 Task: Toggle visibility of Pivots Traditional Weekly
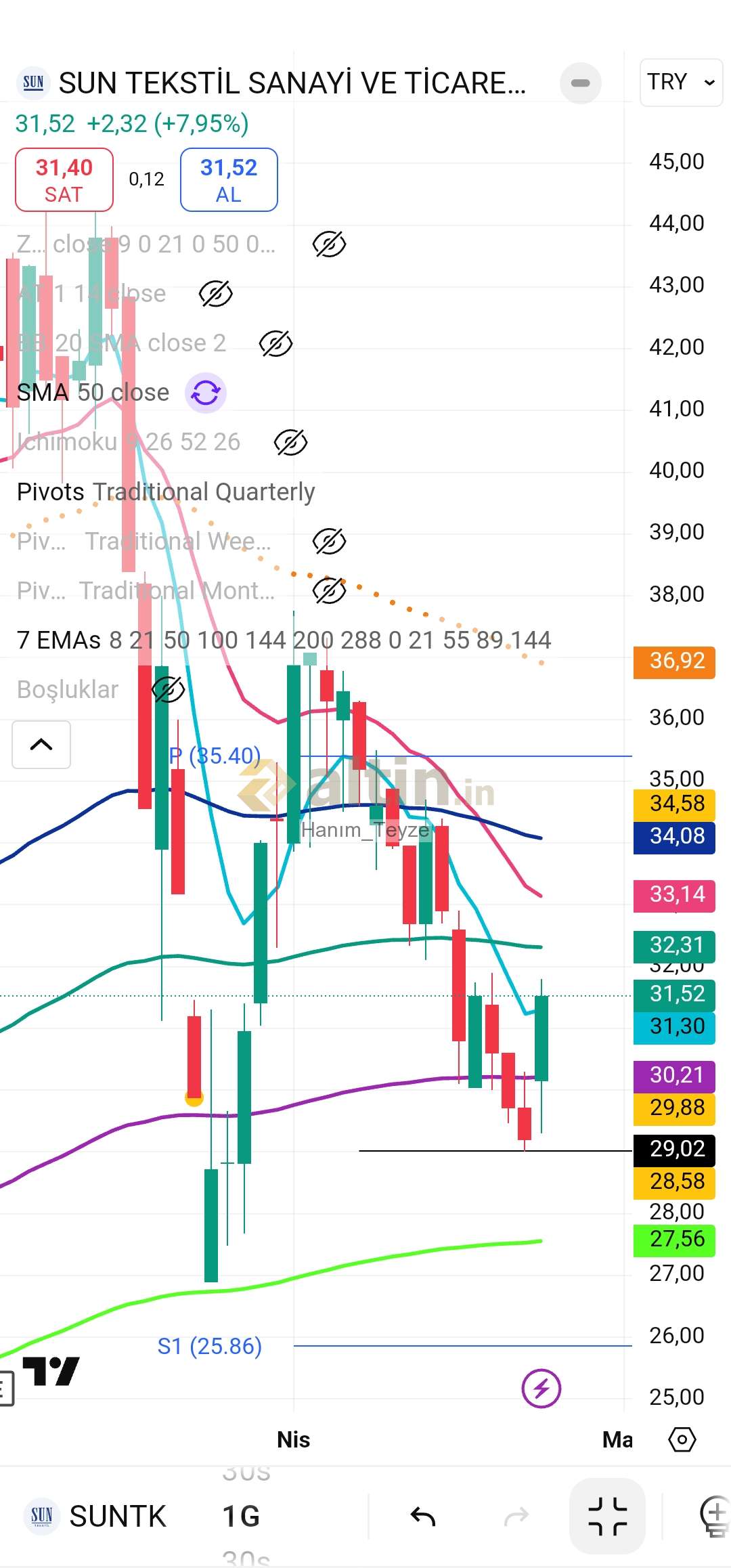(329, 541)
